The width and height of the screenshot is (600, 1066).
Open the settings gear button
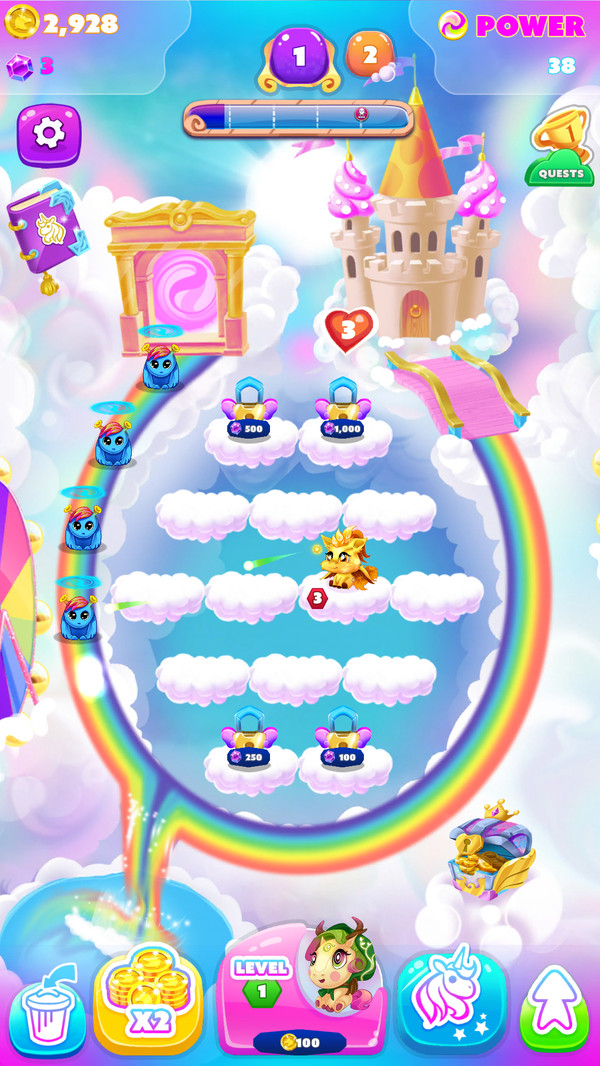49,135
